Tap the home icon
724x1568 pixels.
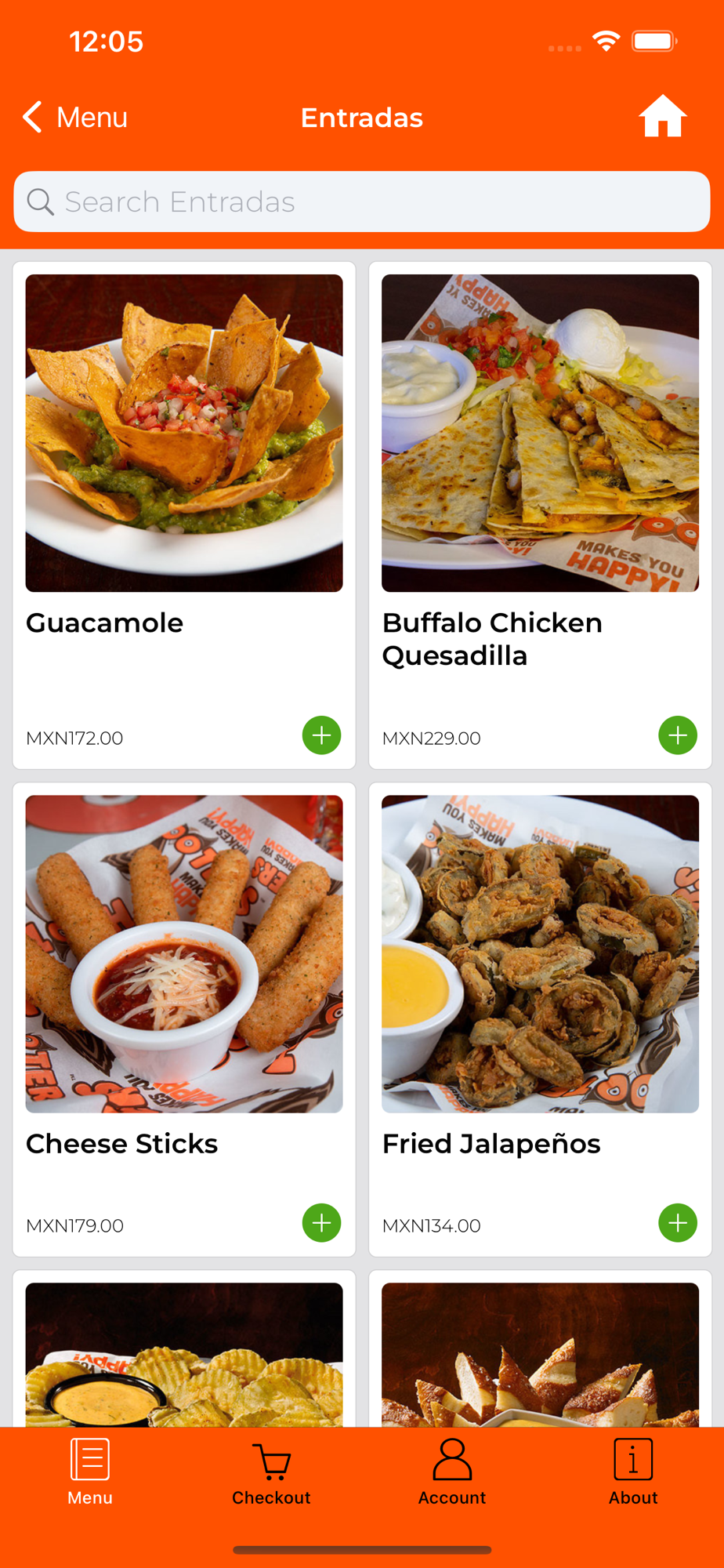click(662, 117)
